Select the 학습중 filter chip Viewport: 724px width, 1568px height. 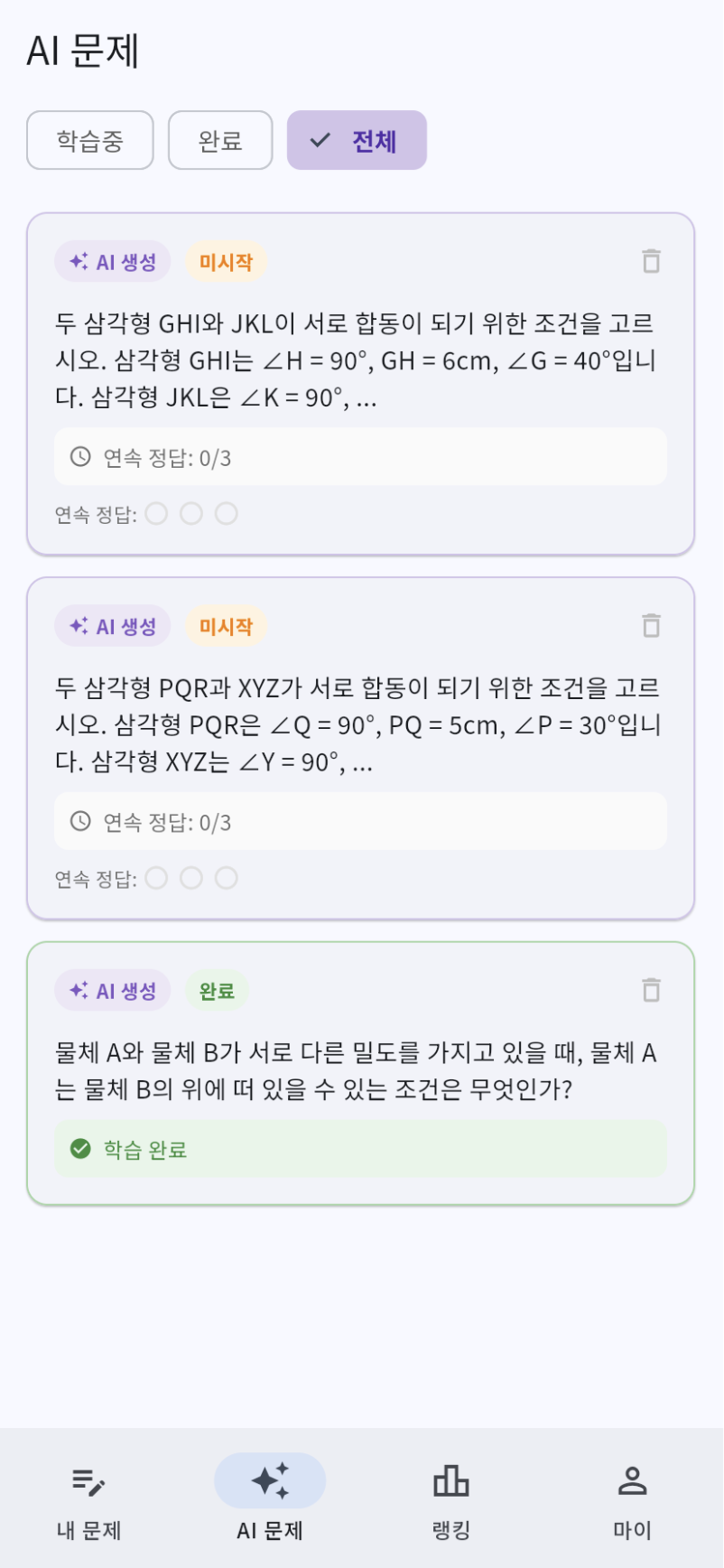90,141
